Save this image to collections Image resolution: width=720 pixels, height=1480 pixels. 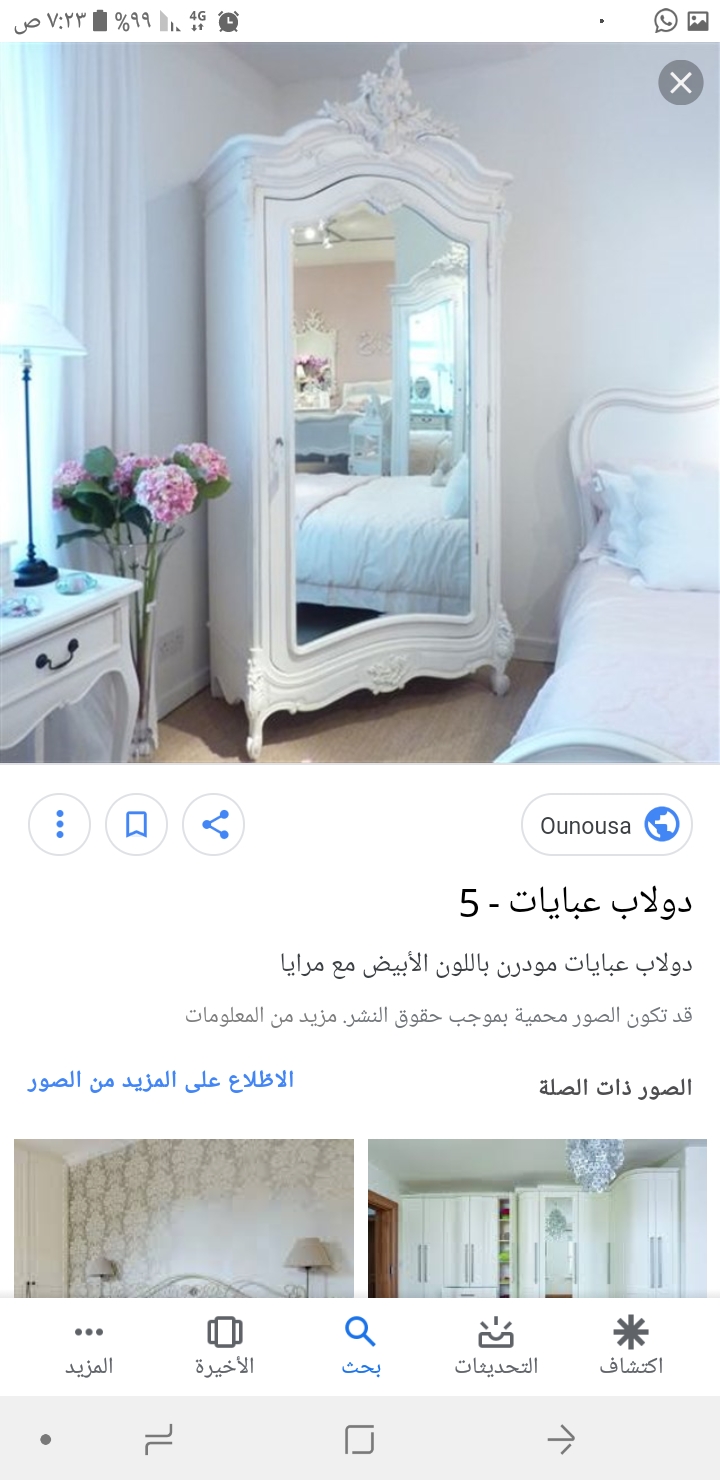(x=136, y=825)
